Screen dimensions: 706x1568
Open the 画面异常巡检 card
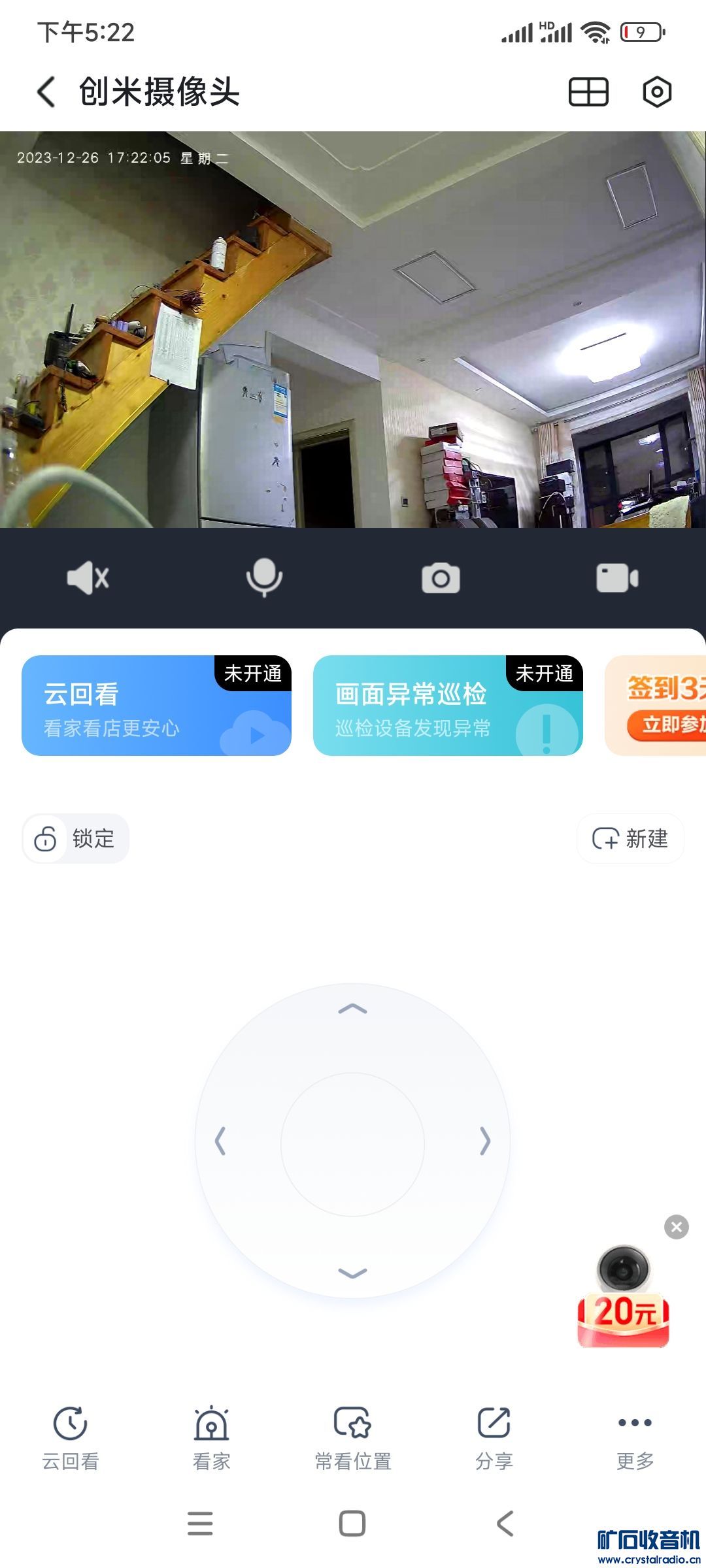pyautogui.click(x=448, y=706)
